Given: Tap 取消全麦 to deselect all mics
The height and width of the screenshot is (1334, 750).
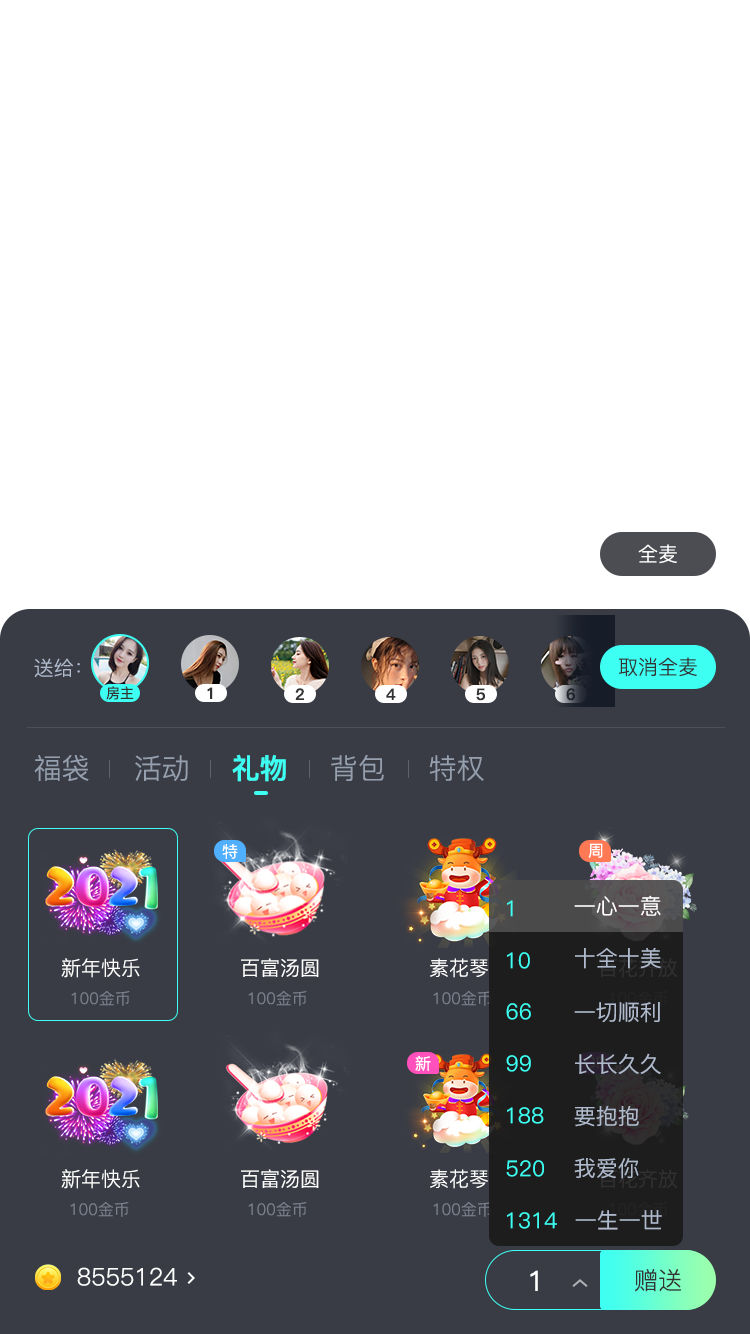Looking at the screenshot, I should coord(657,667).
